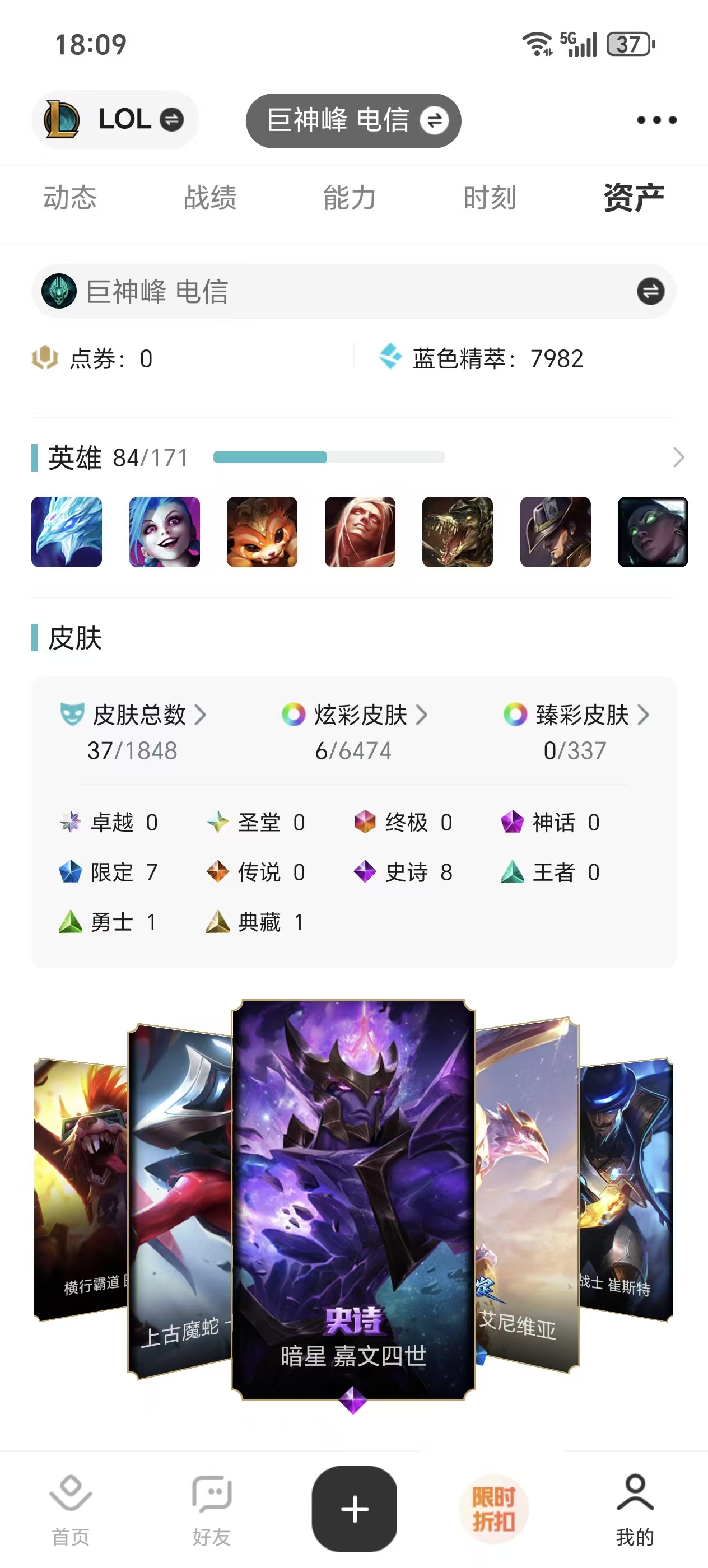Open 限时折扣 limited-time discount
This screenshot has height=1568, width=708.
point(493,1508)
